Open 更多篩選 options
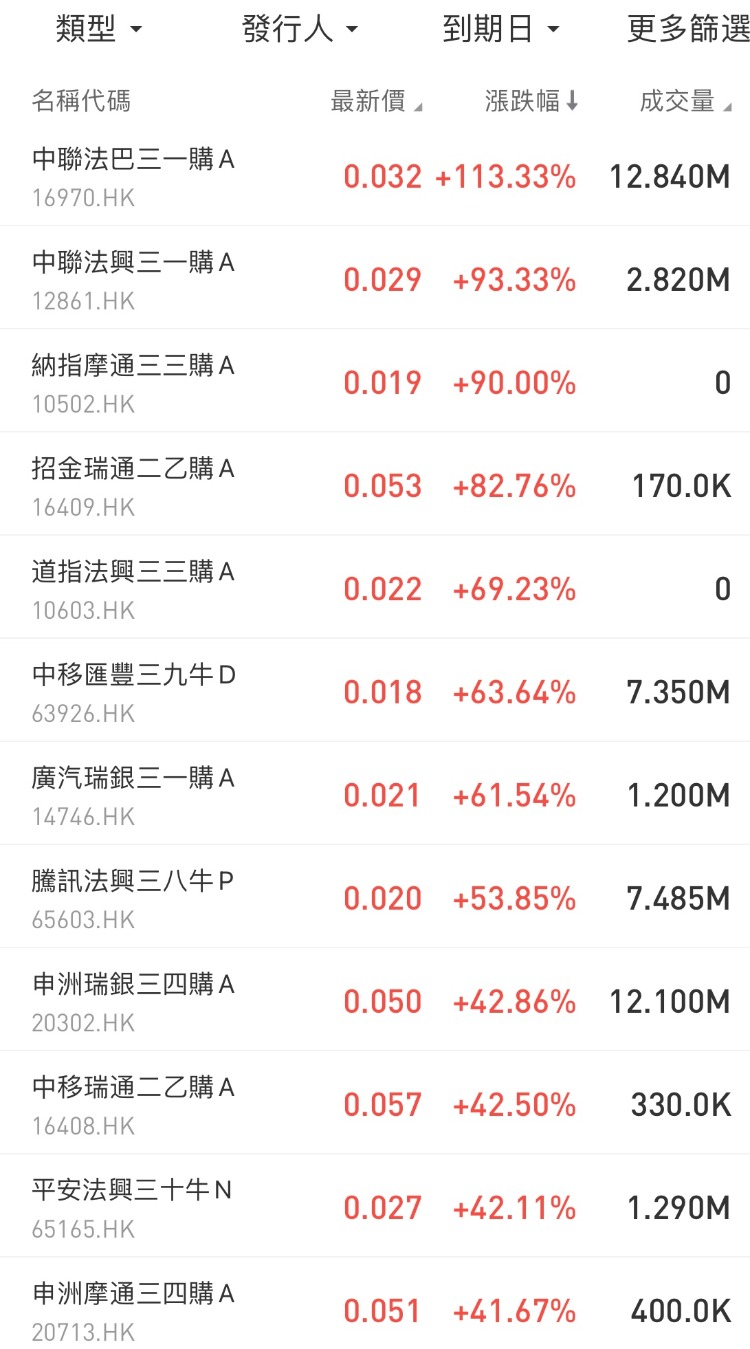750x1349 pixels. 688,29
